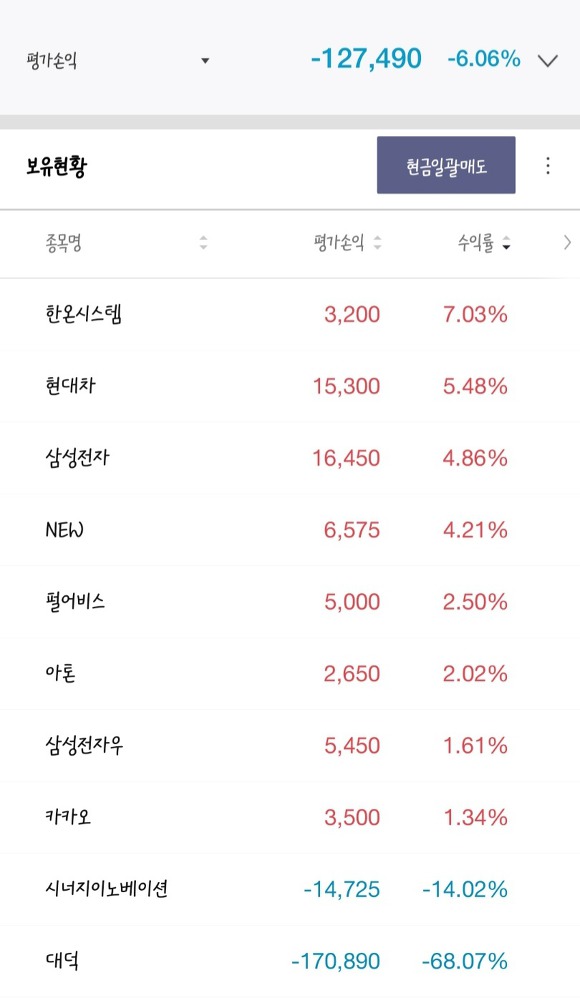Viewport: 580px width, 1003px height.
Task: Open the 한온시스템 holding
Action: tap(290, 314)
